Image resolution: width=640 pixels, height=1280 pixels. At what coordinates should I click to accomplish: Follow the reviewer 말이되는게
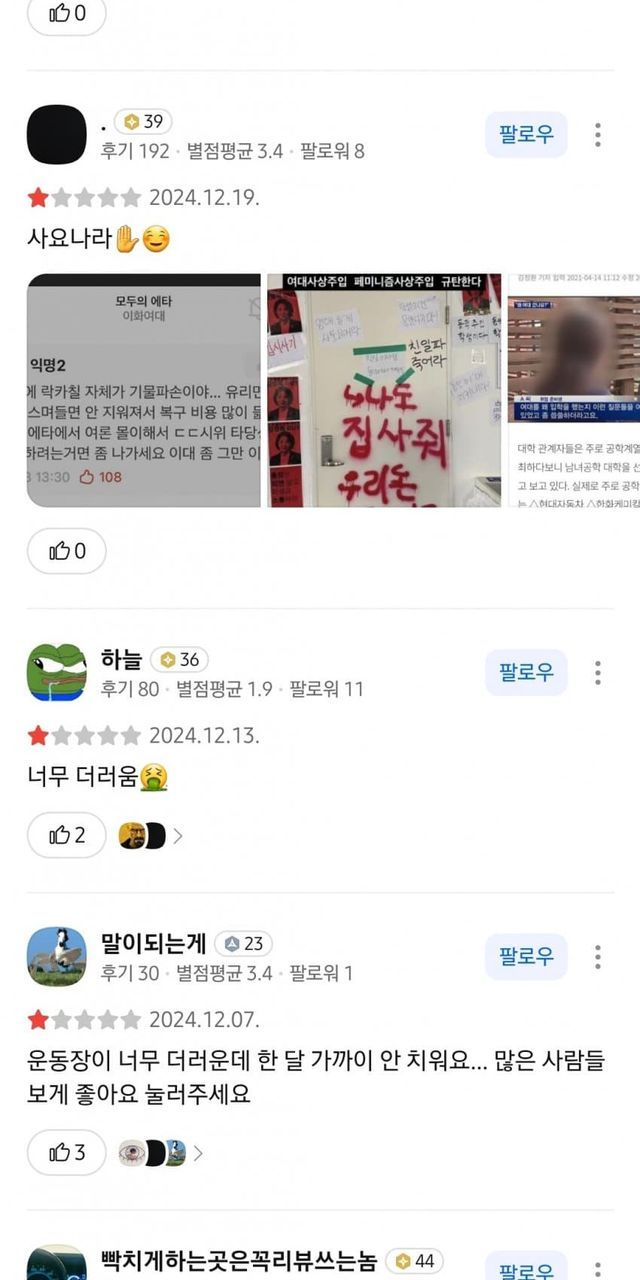point(526,956)
